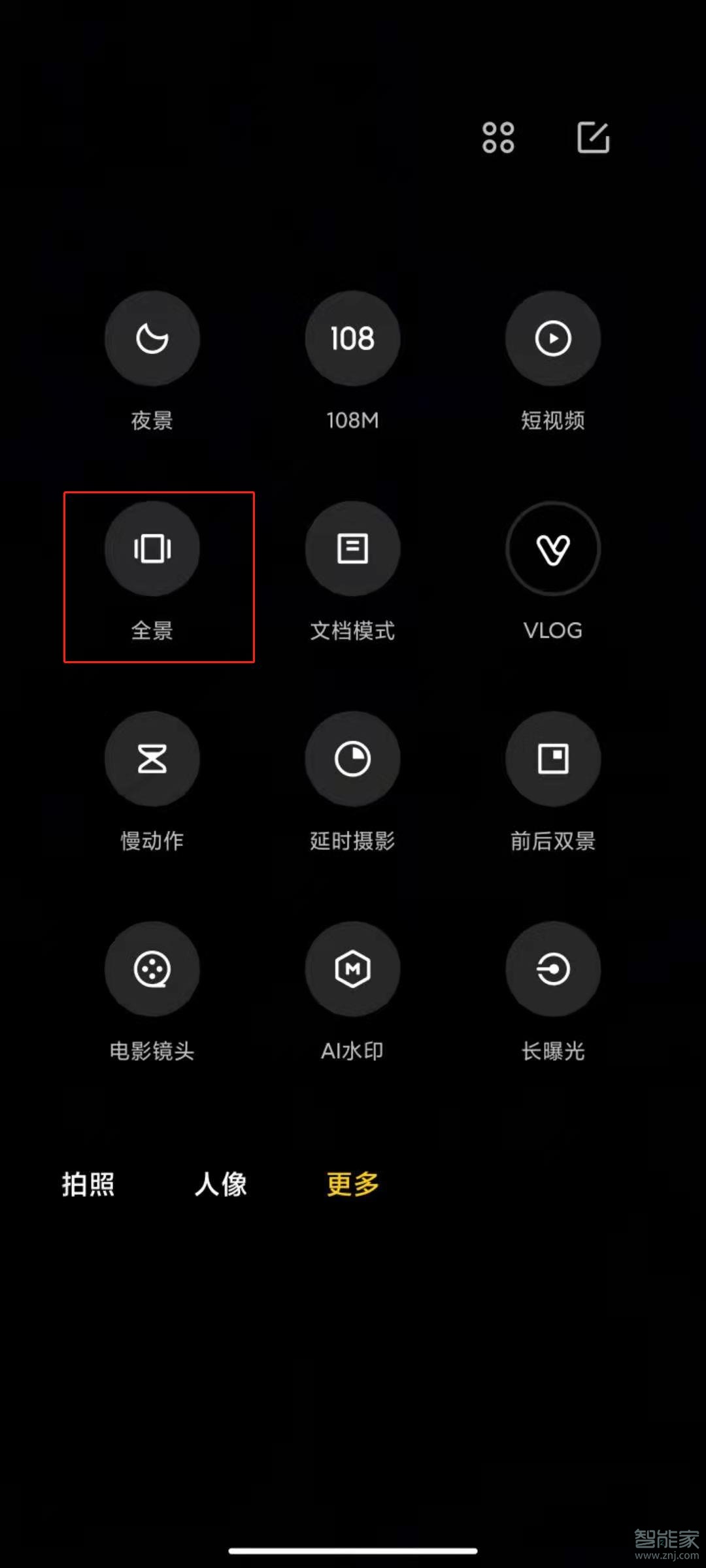
Task: Open the mode layout grid settings
Action: click(x=498, y=138)
